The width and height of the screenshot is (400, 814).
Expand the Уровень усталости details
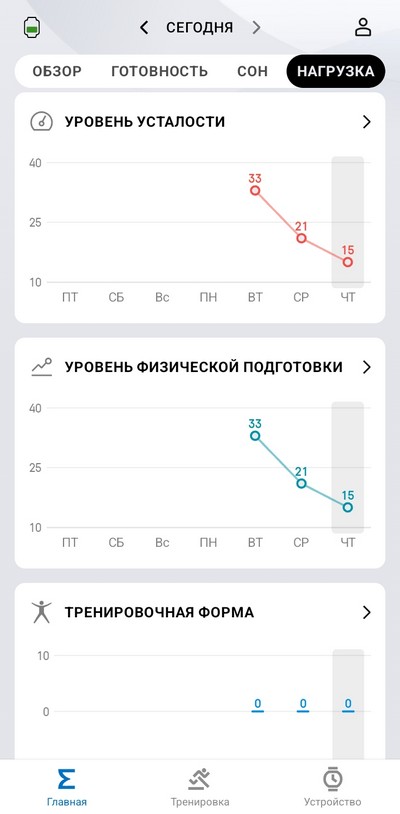(x=367, y=122)
